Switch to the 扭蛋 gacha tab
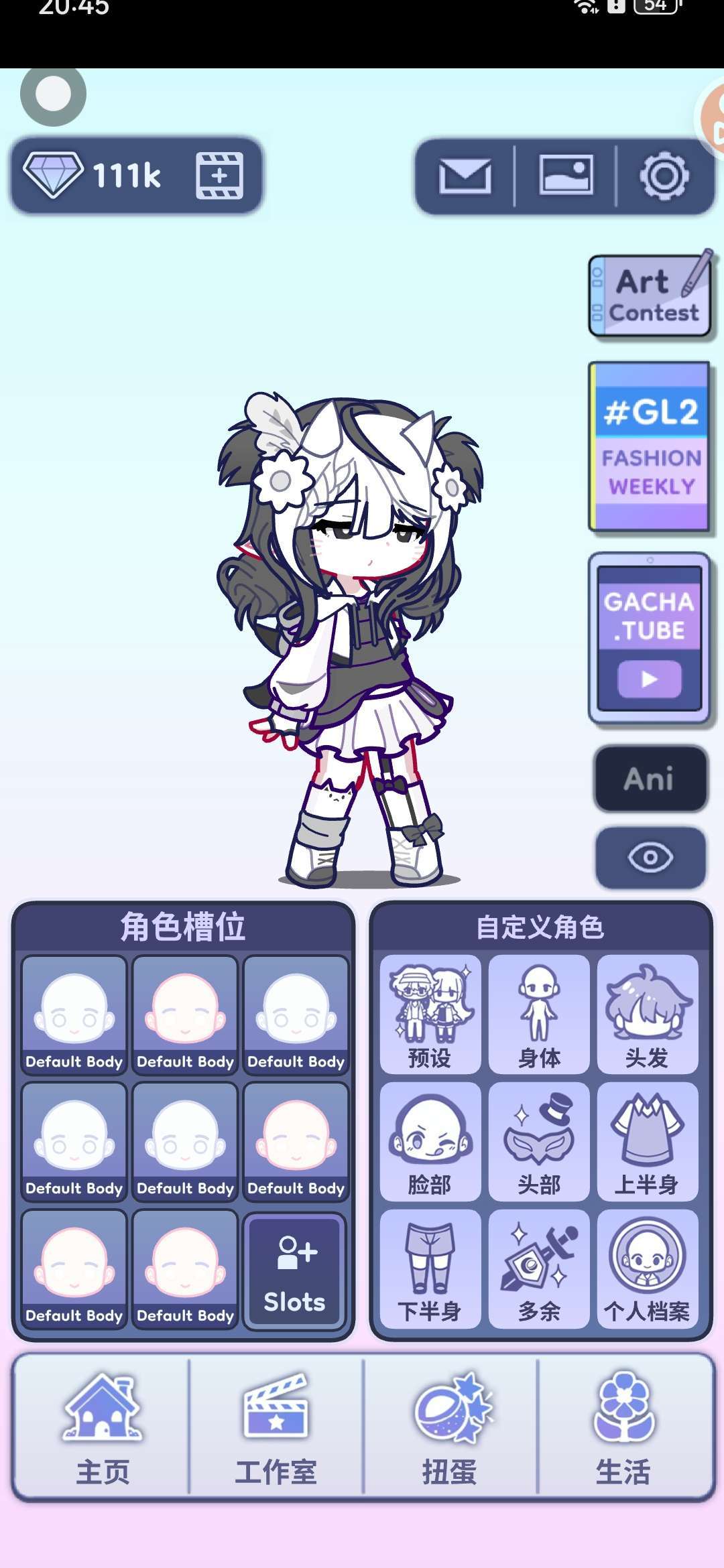 [x=450, y=1427]
